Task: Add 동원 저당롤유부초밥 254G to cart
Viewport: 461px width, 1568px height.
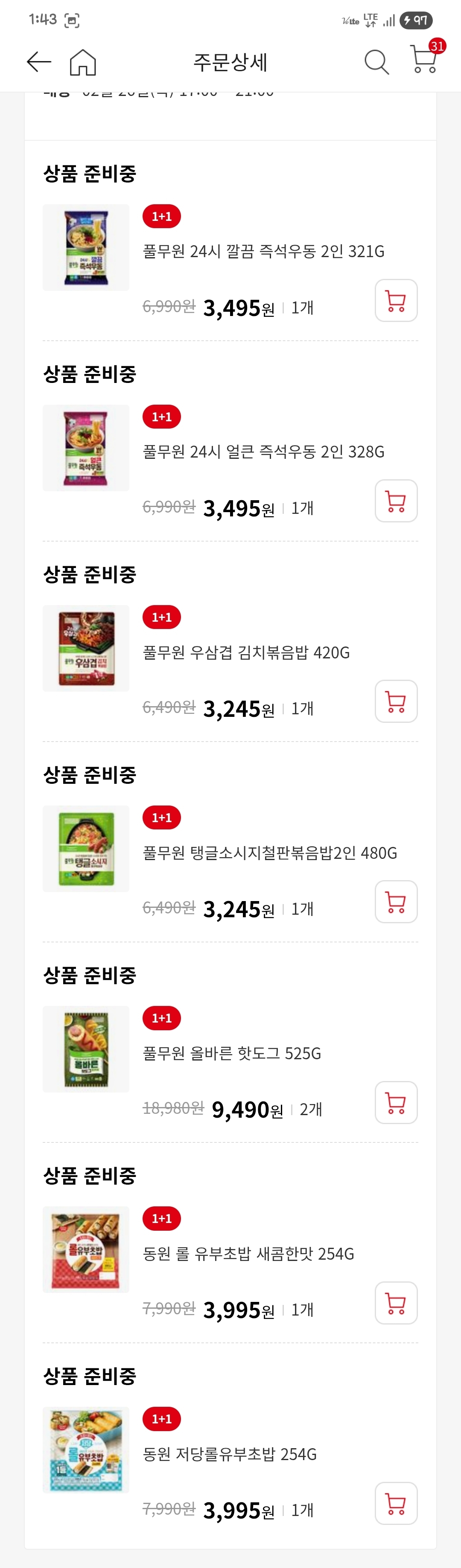Action: click(396, 1503)
